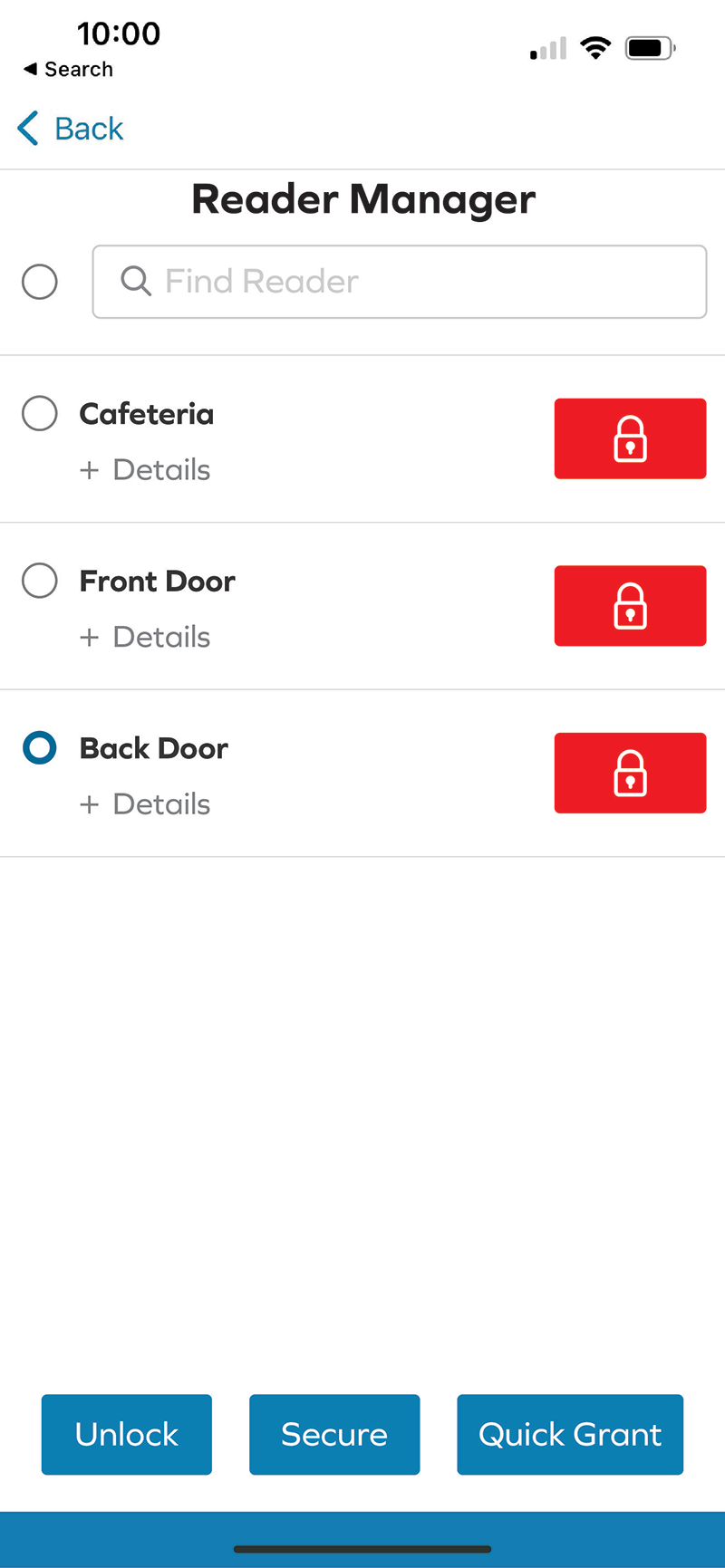Expand Details under Front Door

(146, 637)
